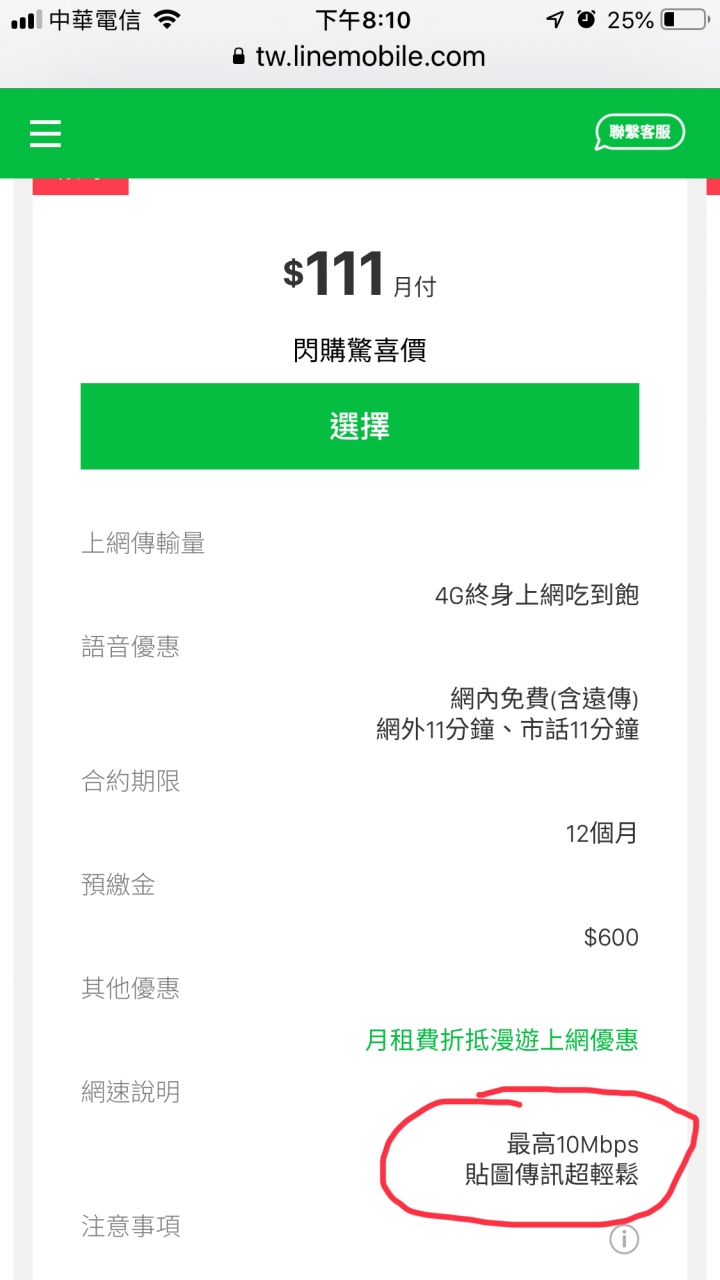Open the 月租費折抵漫遊上網優惠 link
720x1280 pixels.
(x=501, y=1040)
